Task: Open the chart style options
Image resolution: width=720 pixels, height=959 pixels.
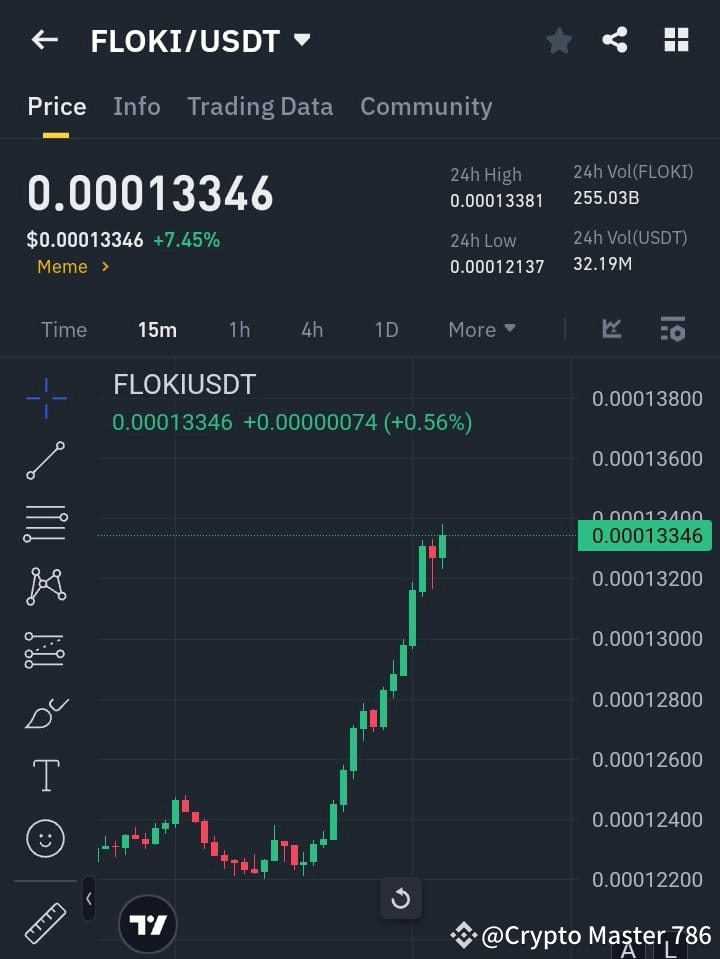Action: tap(611, 329)
